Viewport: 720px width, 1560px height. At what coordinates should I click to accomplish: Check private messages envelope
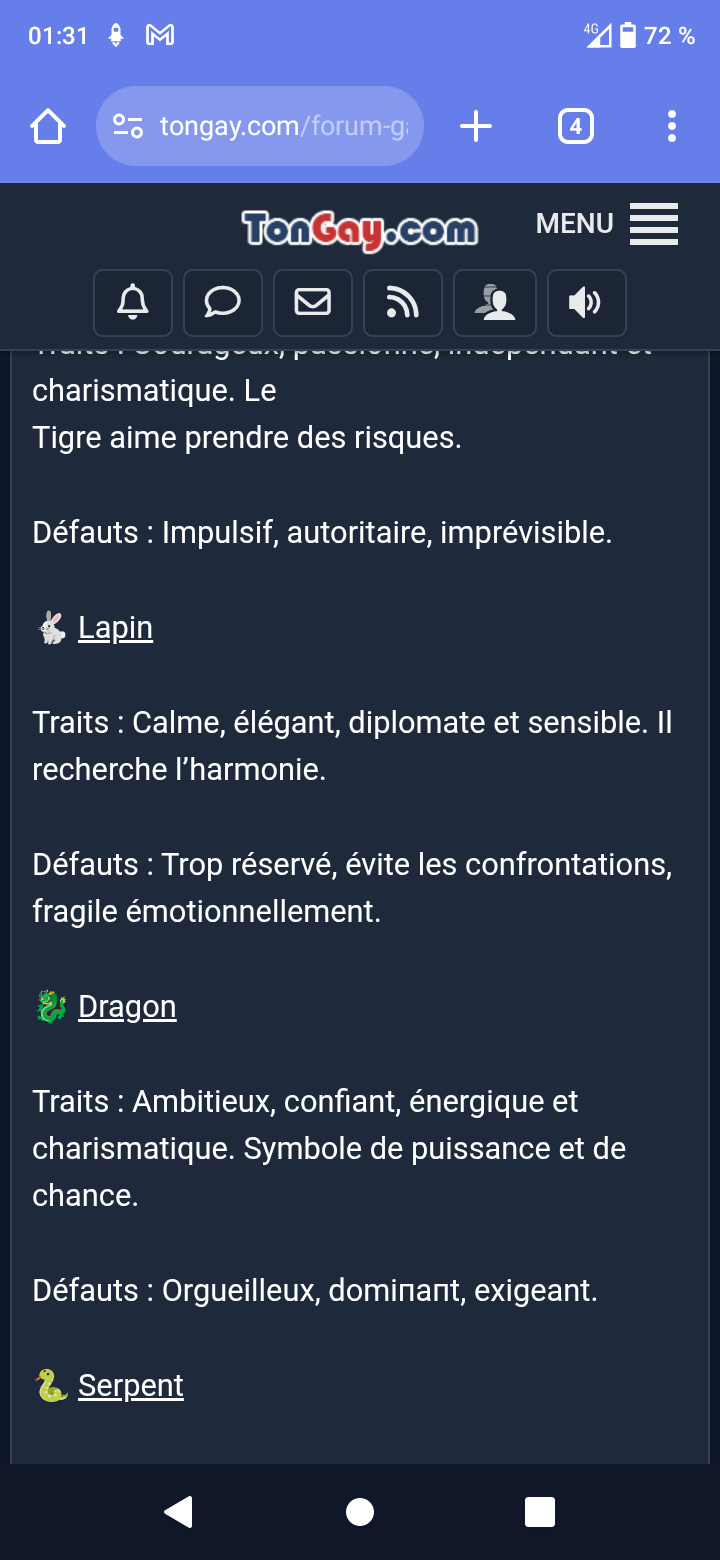pyautogui.click(x=313, y=302)
